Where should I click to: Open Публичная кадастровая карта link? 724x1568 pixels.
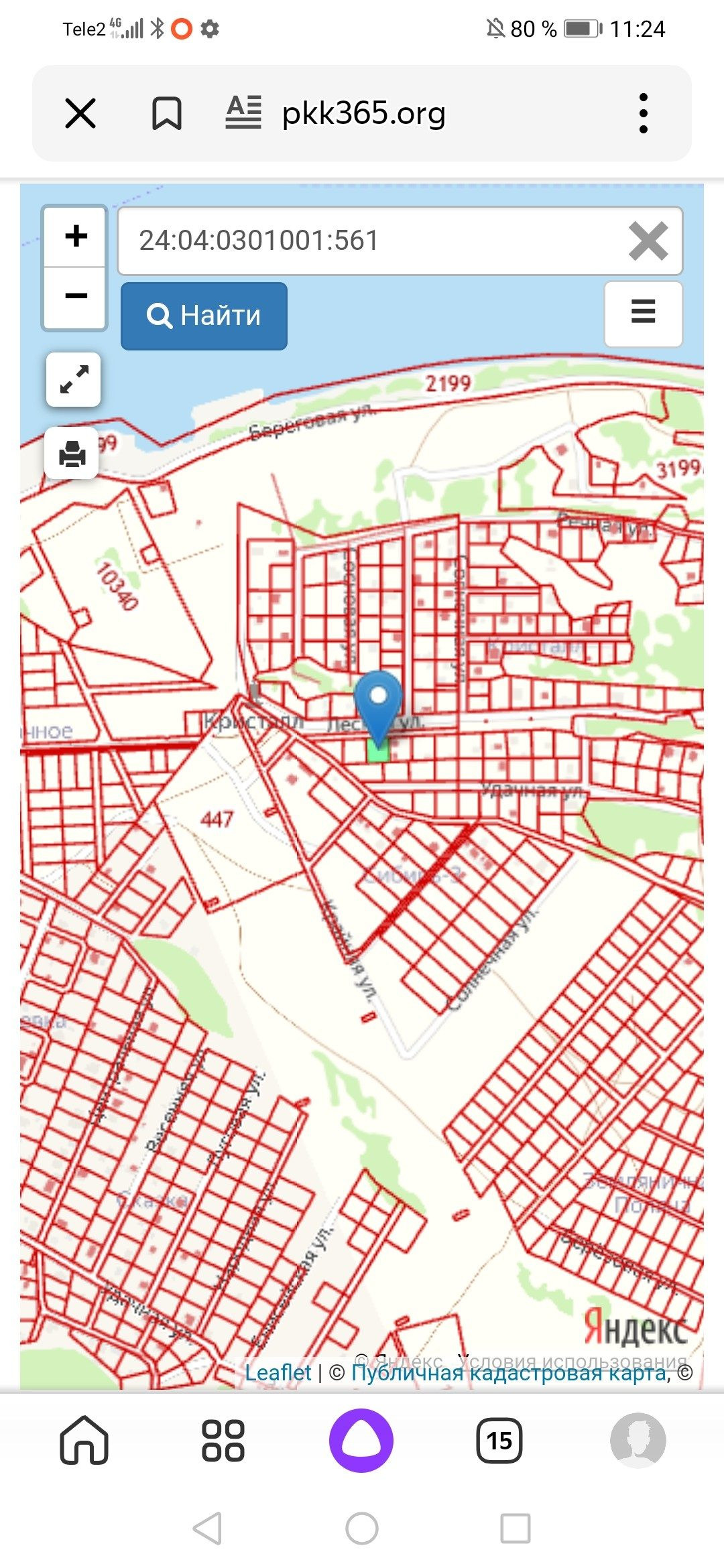(x=509, y=1373)
